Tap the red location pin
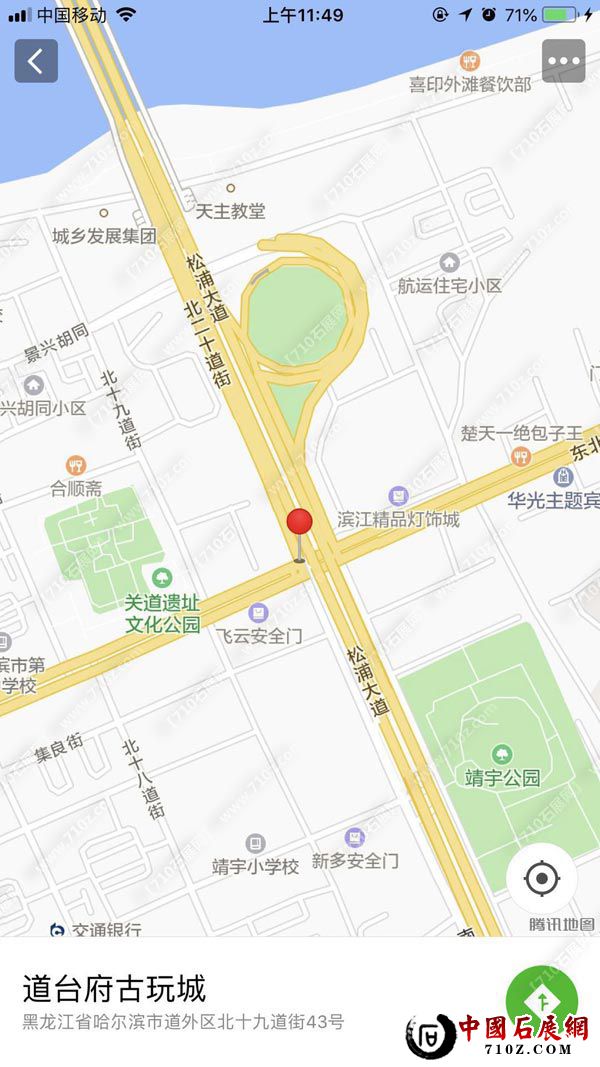 299,524
